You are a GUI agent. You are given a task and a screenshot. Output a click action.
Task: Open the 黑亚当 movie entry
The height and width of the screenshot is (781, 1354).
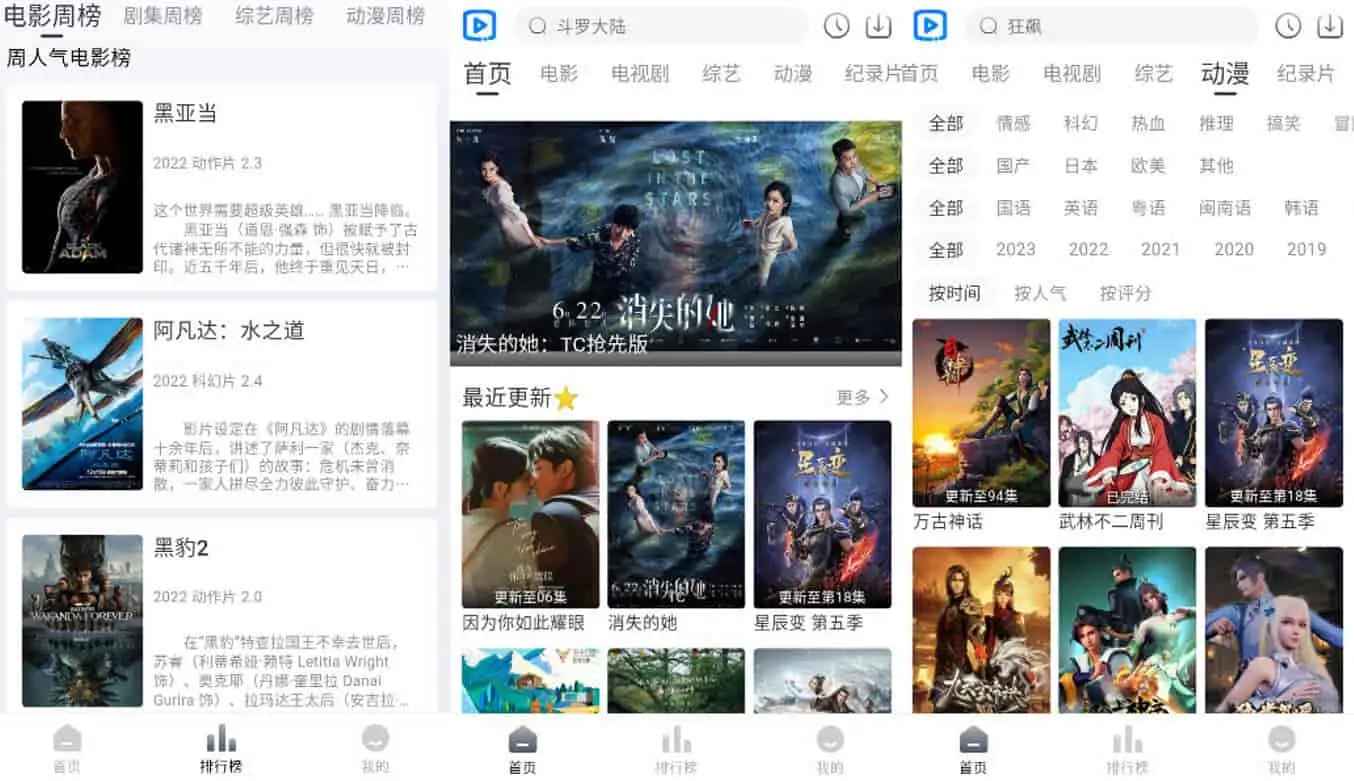point(221,187)
